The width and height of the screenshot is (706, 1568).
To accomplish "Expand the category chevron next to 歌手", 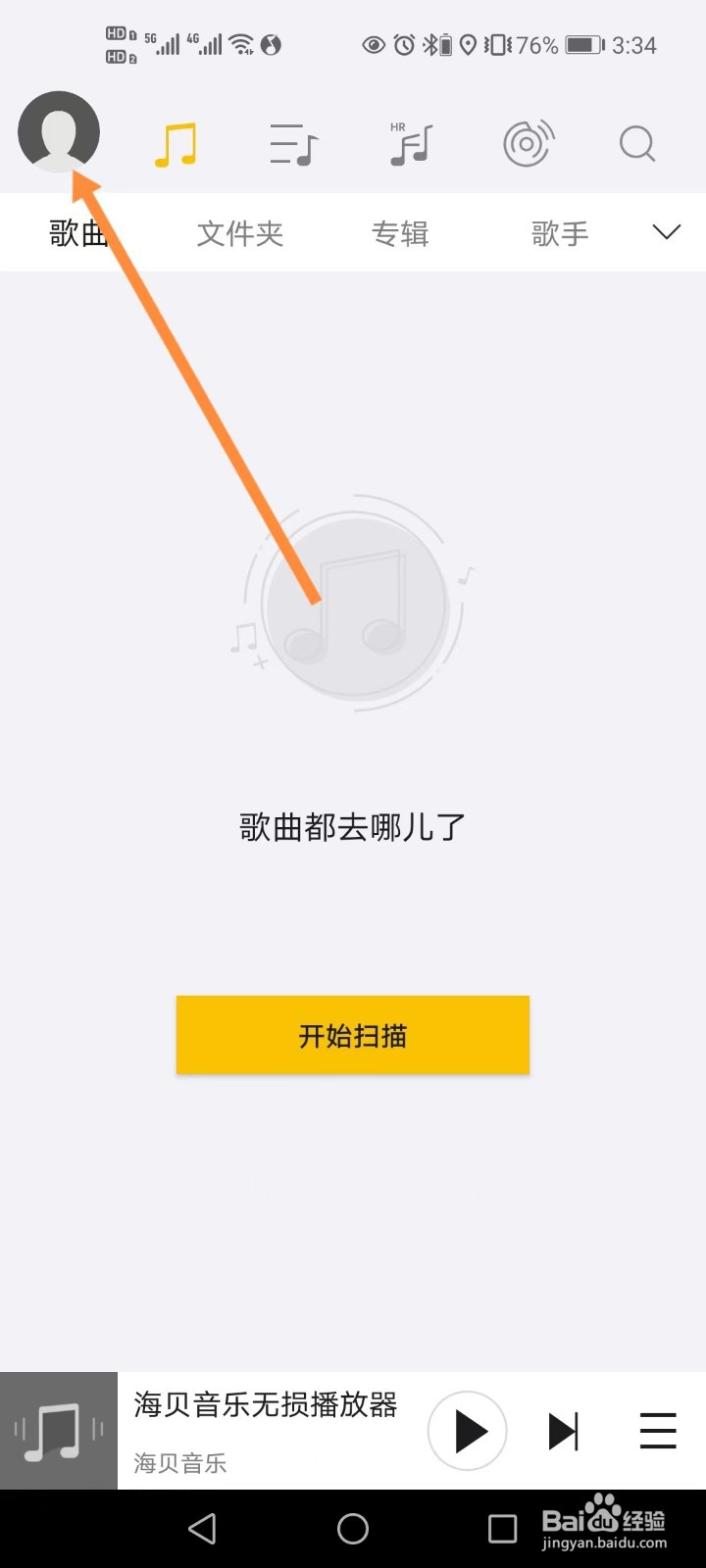I will [x=665, y=232].
